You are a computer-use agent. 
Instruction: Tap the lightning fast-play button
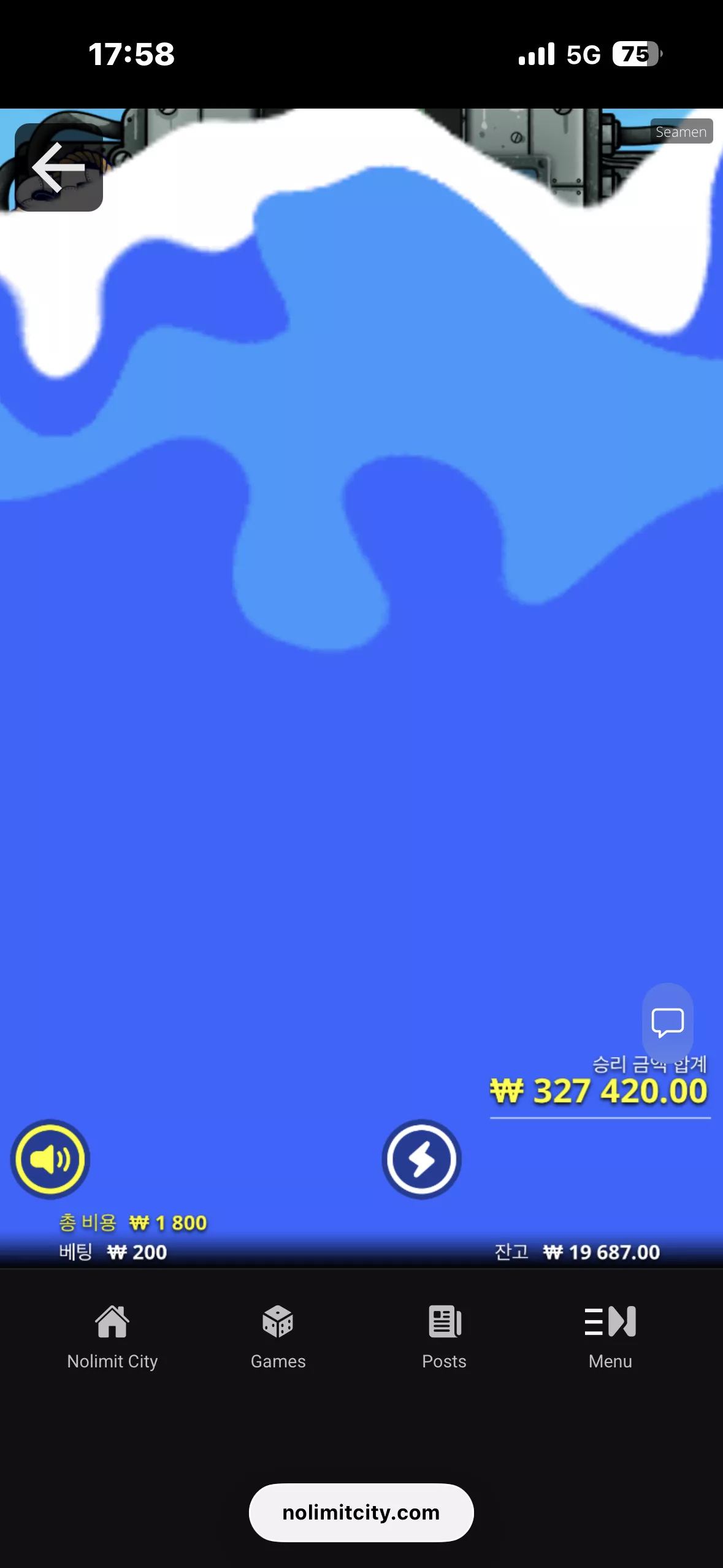pos(421,1159)
